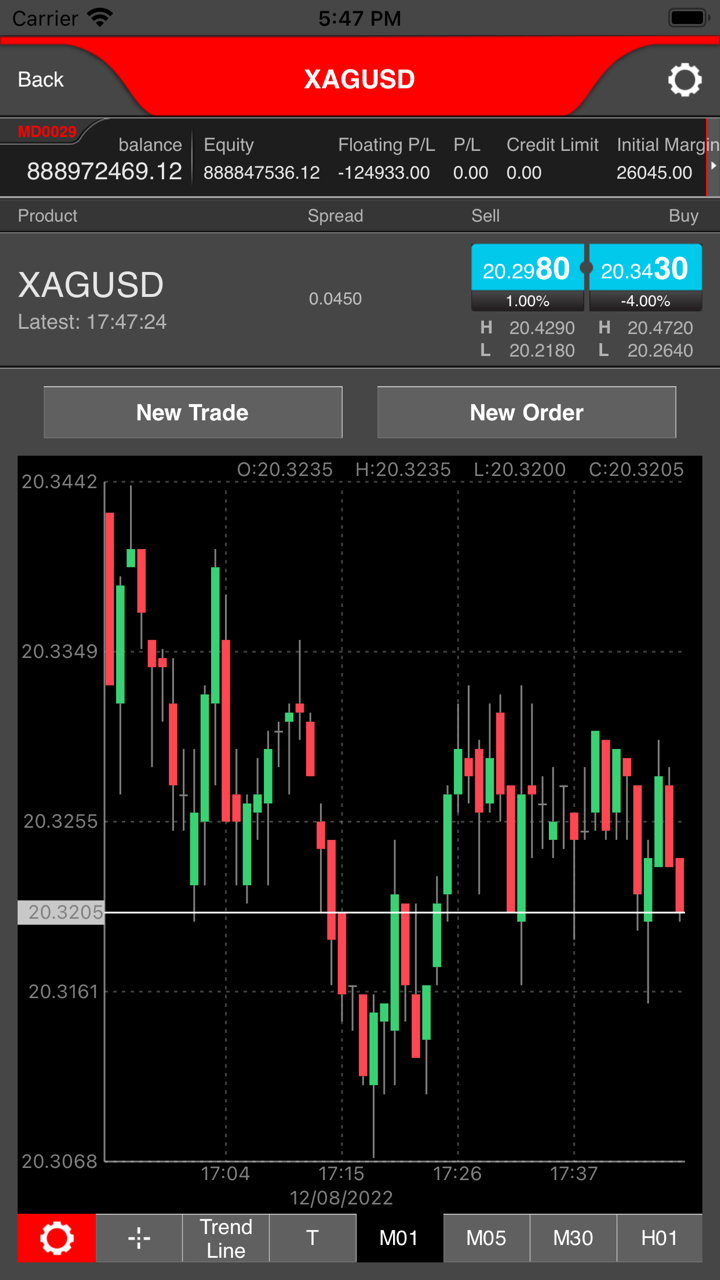Enable the crosshair tool
This screenshot has width=720, height=1280.
pyautogui.click(x=139, y=1238)
